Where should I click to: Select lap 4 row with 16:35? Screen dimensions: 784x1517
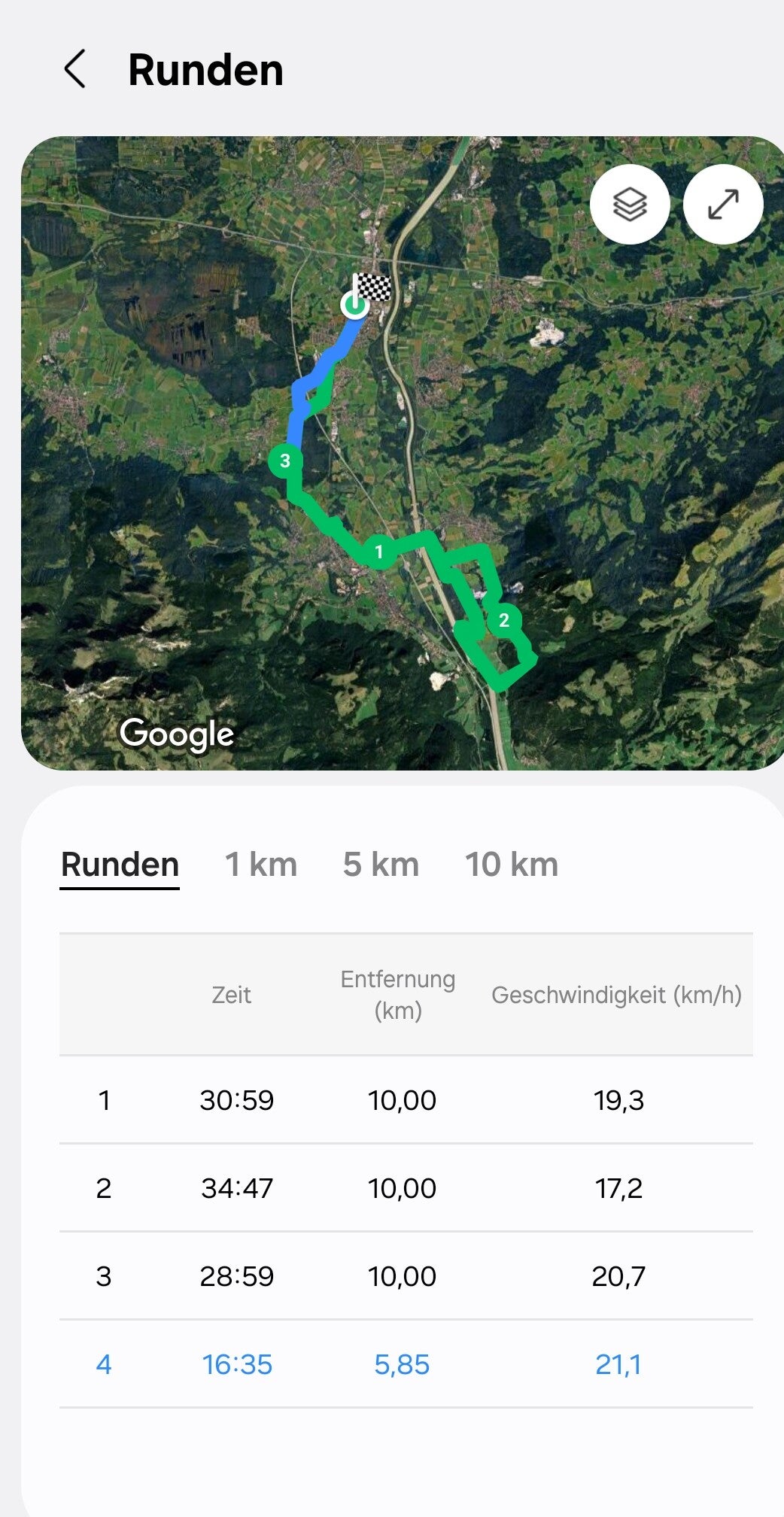click(x=406, y=1364)
